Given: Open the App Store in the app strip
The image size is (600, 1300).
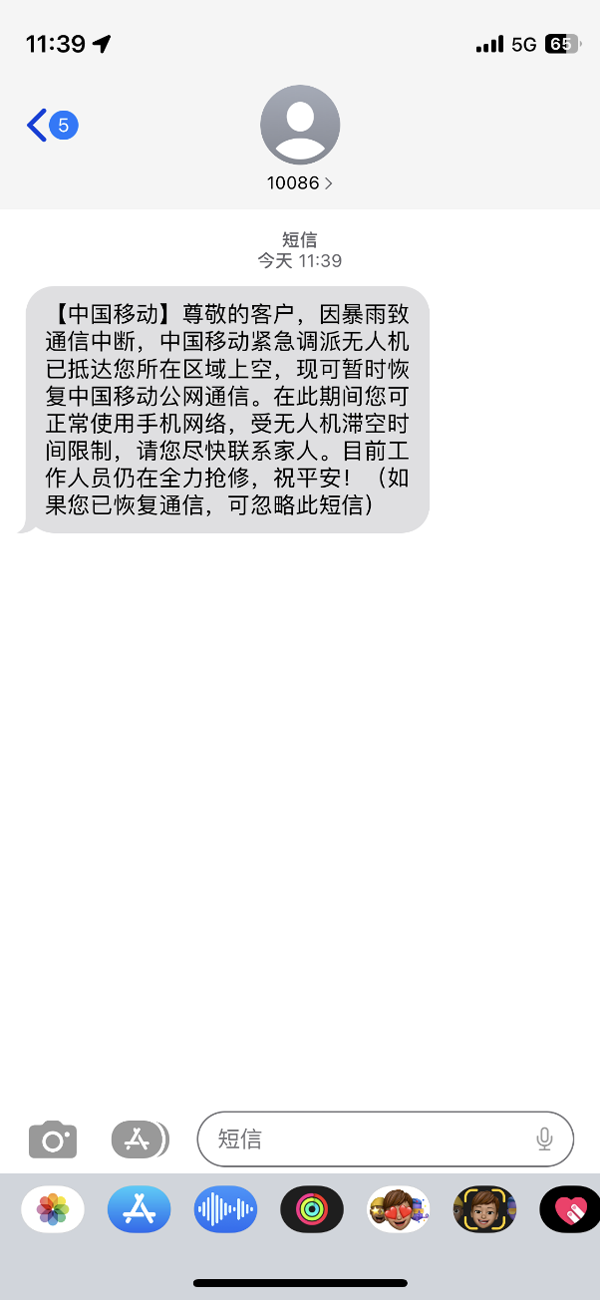Looking at the screenshot, I should [x=139, y=1211].
